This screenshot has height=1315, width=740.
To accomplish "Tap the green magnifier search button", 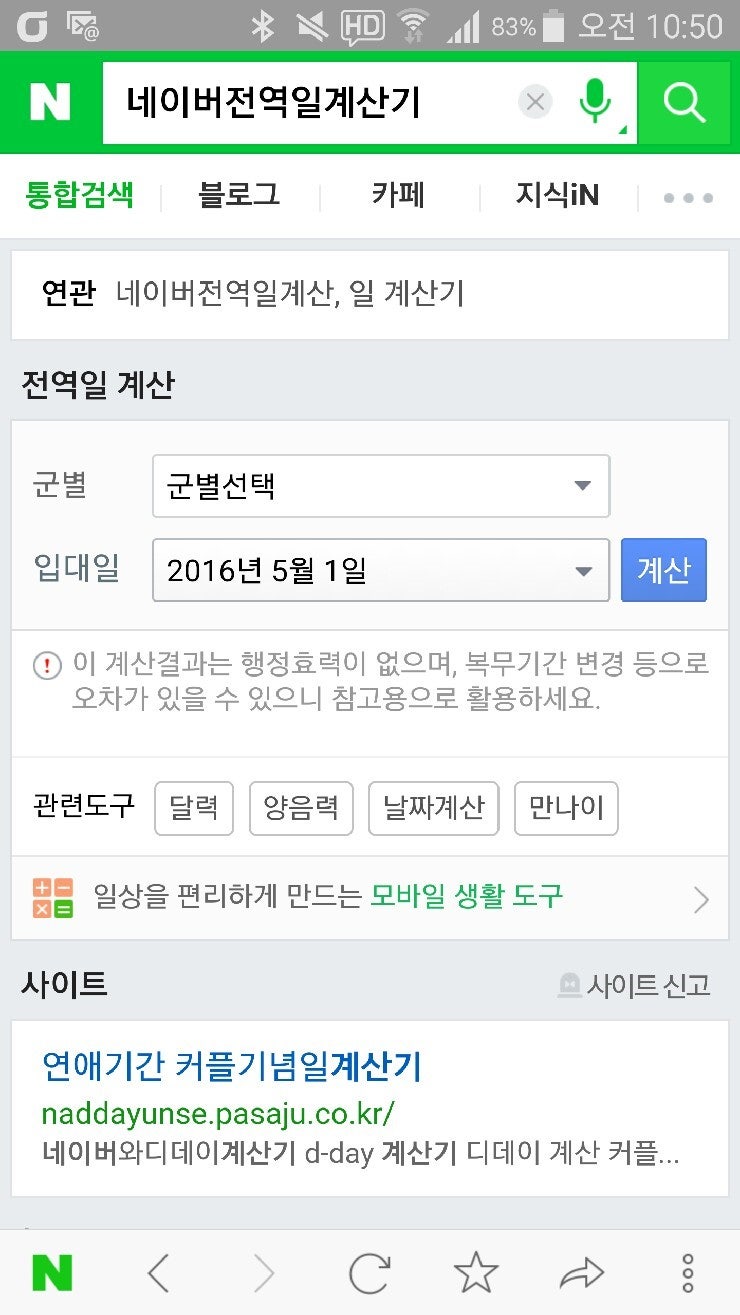I will (684, 102).
